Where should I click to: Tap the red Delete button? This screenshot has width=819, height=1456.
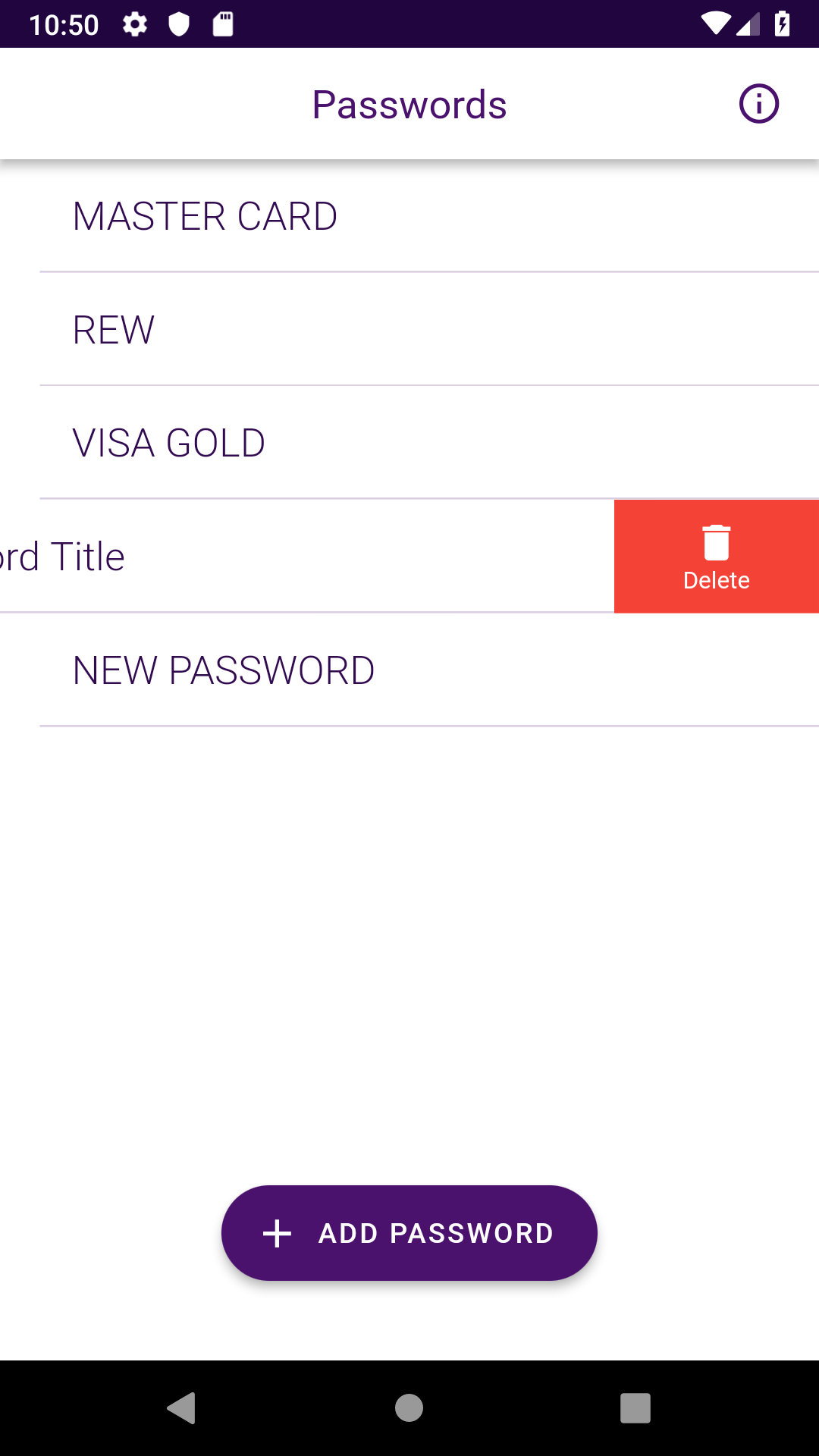716,556
